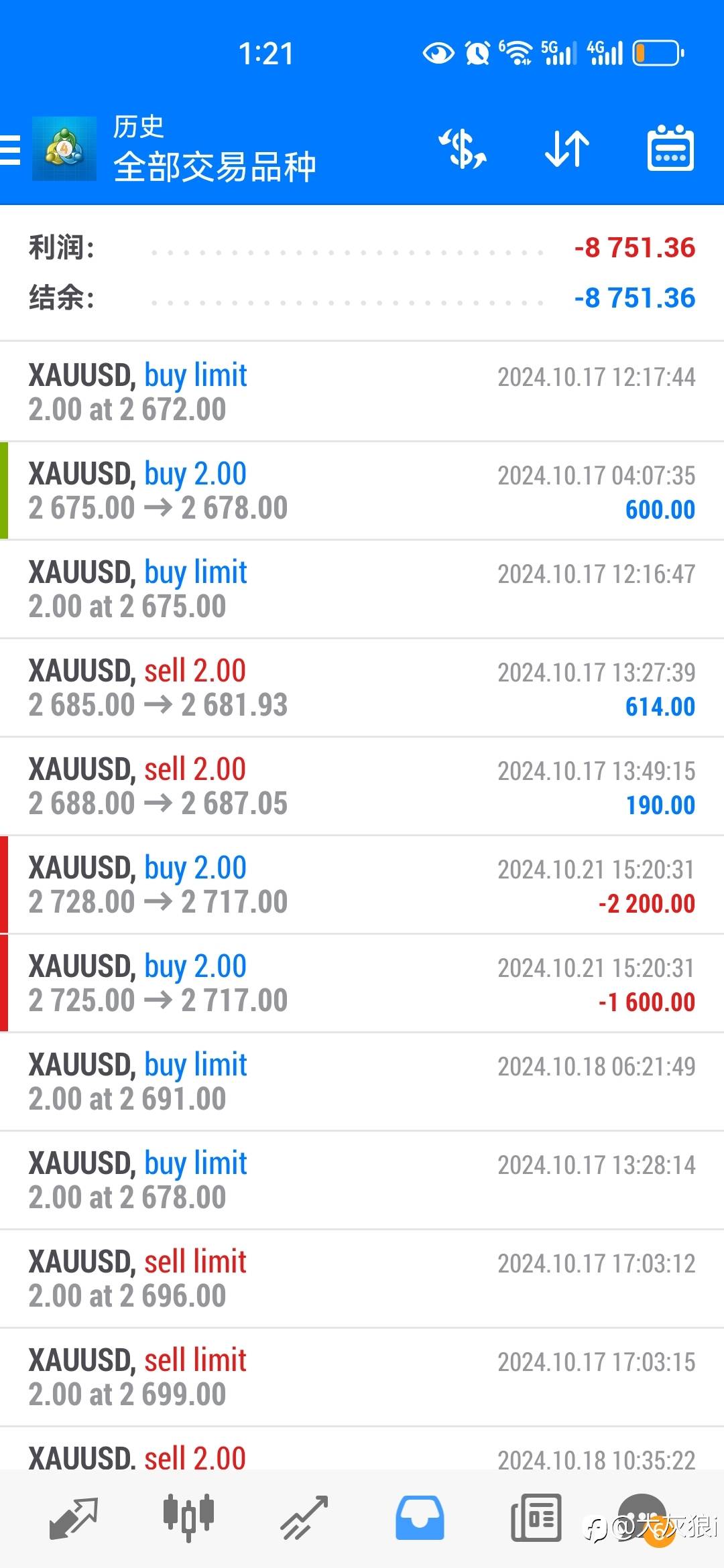Image resolution: width=724 pixels, height=1568 pixels.
Task: Open the buy trade losing -1 600.00
Action: (x=362, y=984)
